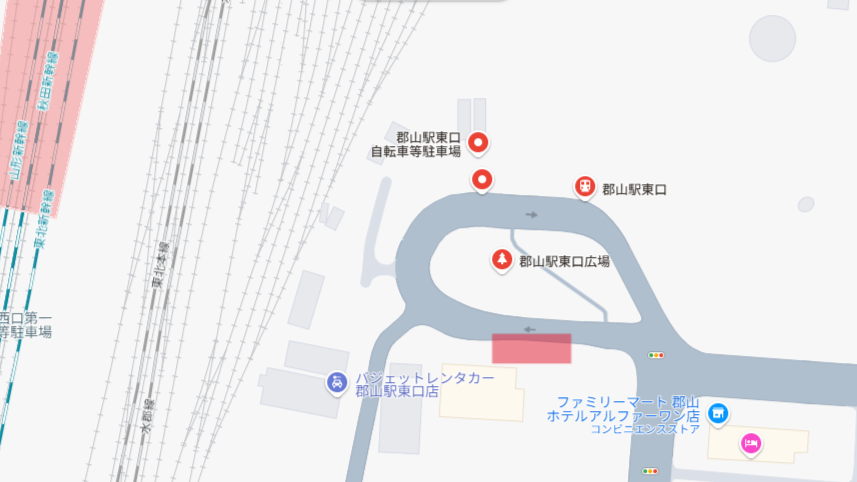
Task: Select the ファミリーマート convenience store marker
Action: click(716, 413)
